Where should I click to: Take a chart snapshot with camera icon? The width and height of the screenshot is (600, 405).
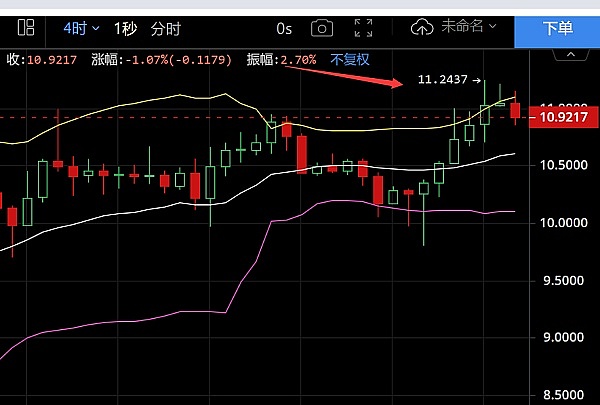(x=321, y=28)
